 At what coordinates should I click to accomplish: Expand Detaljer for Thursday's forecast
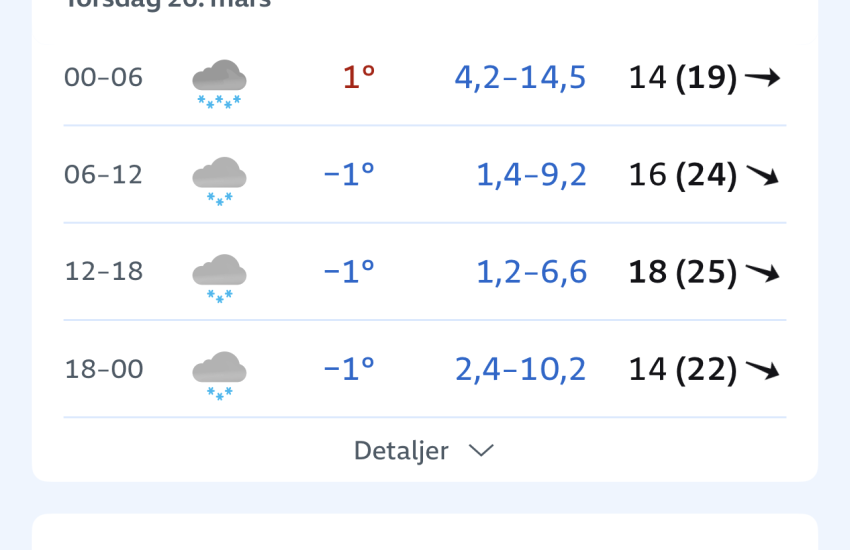[424, 451]
